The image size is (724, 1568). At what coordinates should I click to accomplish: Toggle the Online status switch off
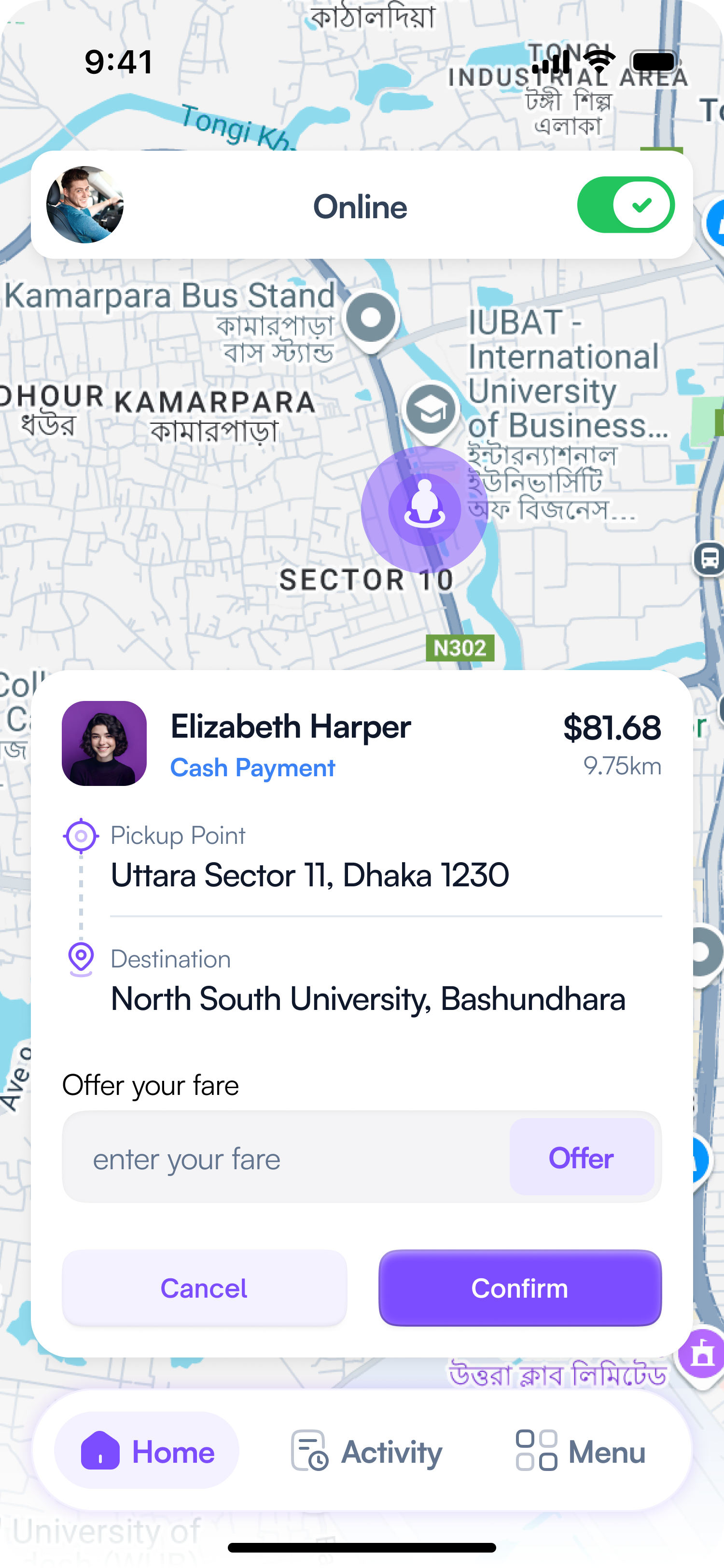tap(626, 205)
